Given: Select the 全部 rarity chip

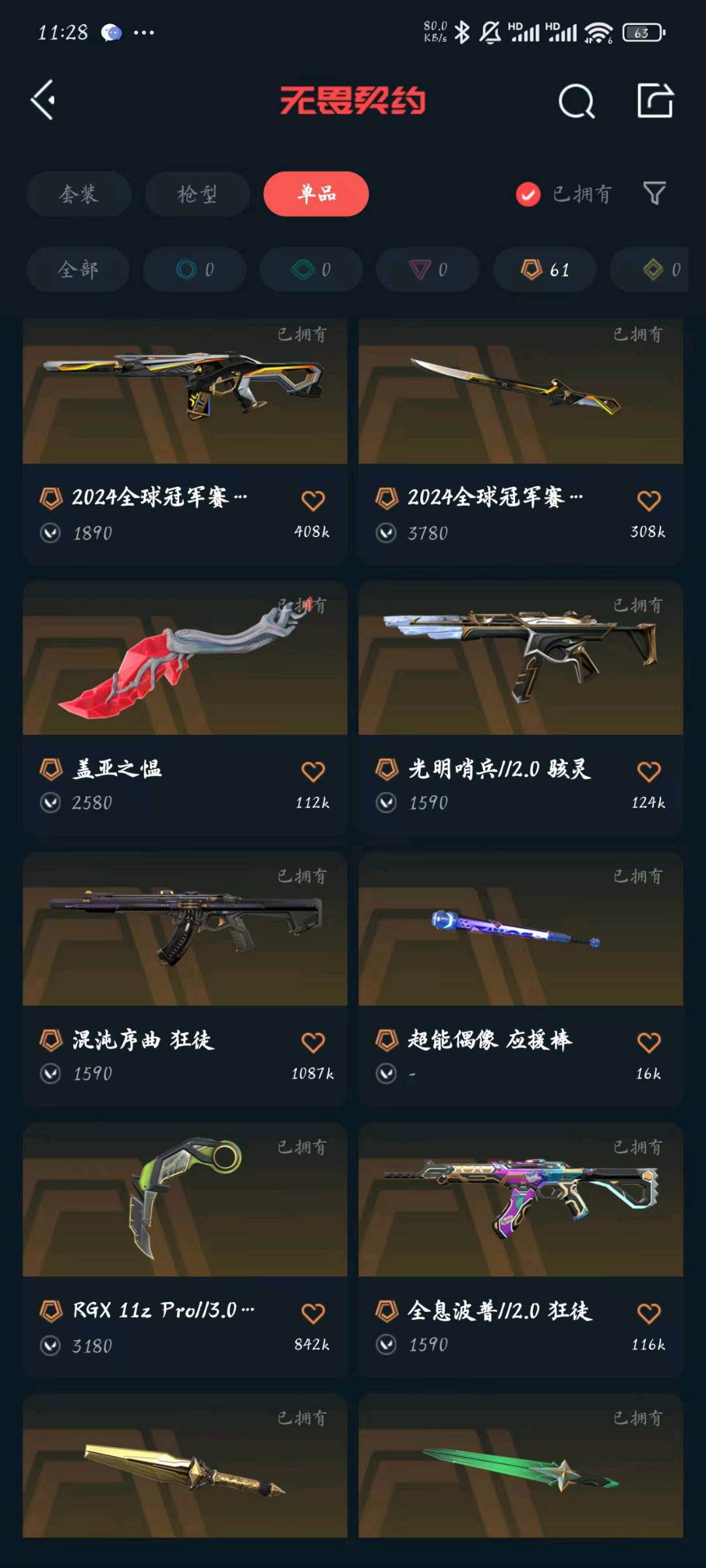Looking at the screenshot, I should [78, 269].
